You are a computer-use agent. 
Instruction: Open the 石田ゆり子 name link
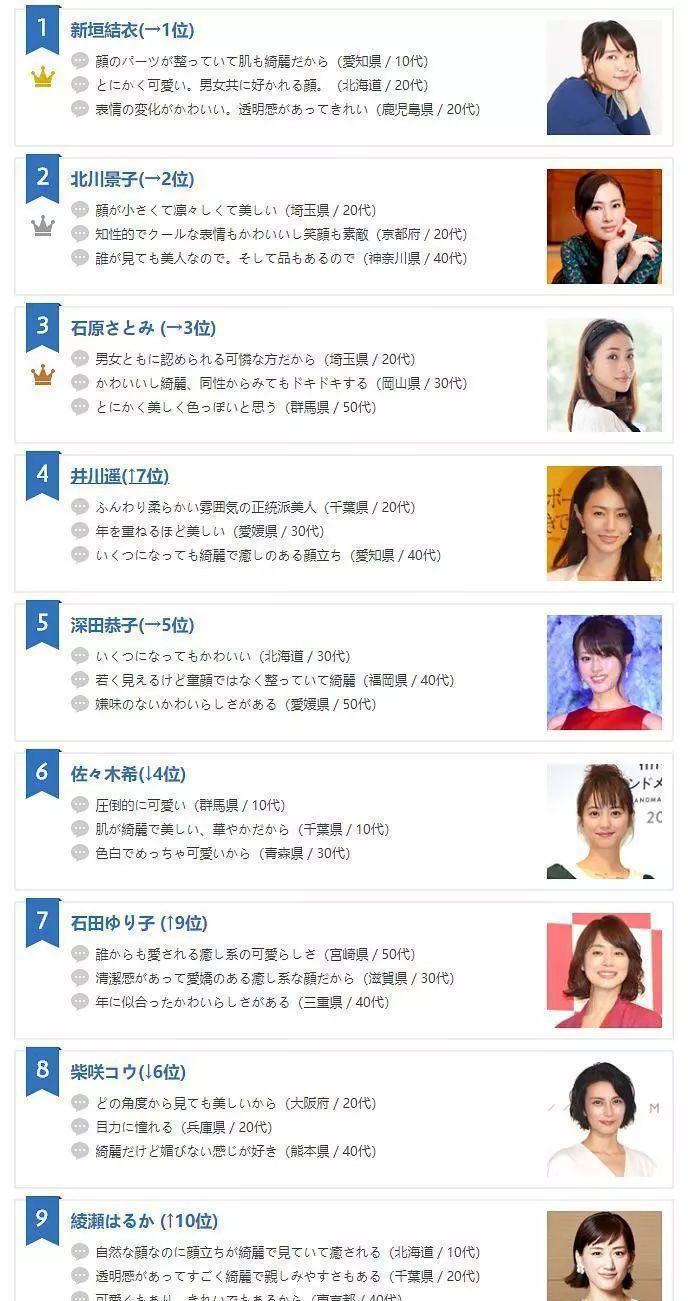pos(139,923)
